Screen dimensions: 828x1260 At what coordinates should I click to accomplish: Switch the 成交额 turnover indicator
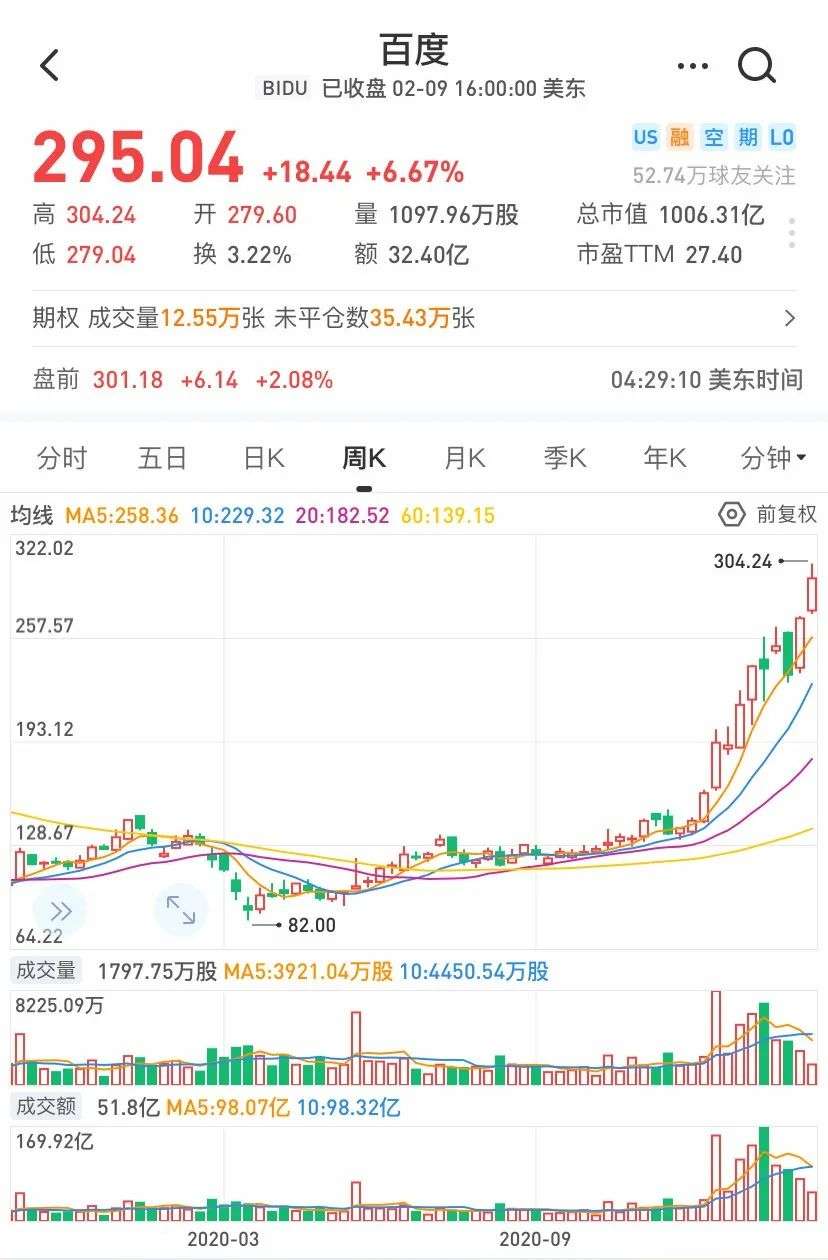(x=44, y=1107)
